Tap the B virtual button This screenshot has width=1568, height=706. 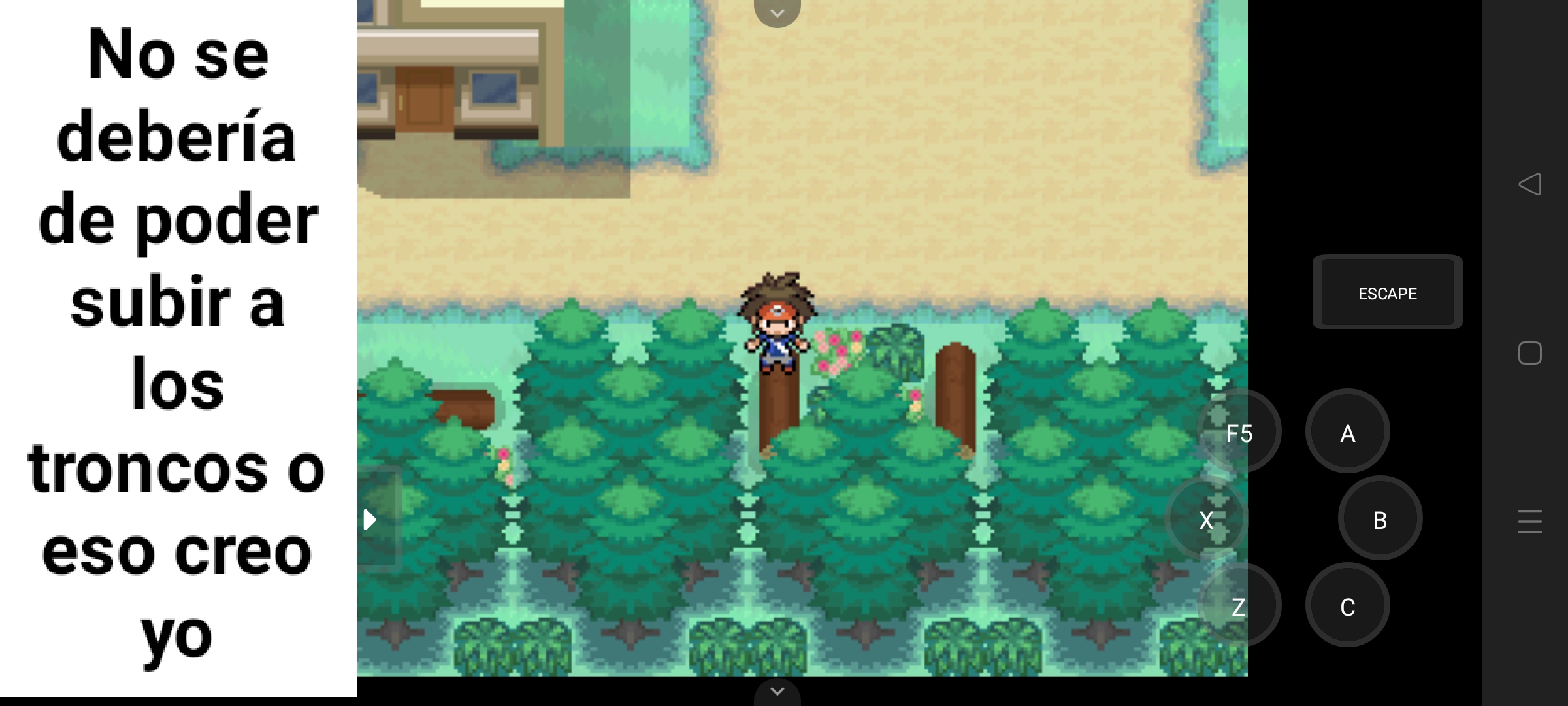(x=1380, y=519)
